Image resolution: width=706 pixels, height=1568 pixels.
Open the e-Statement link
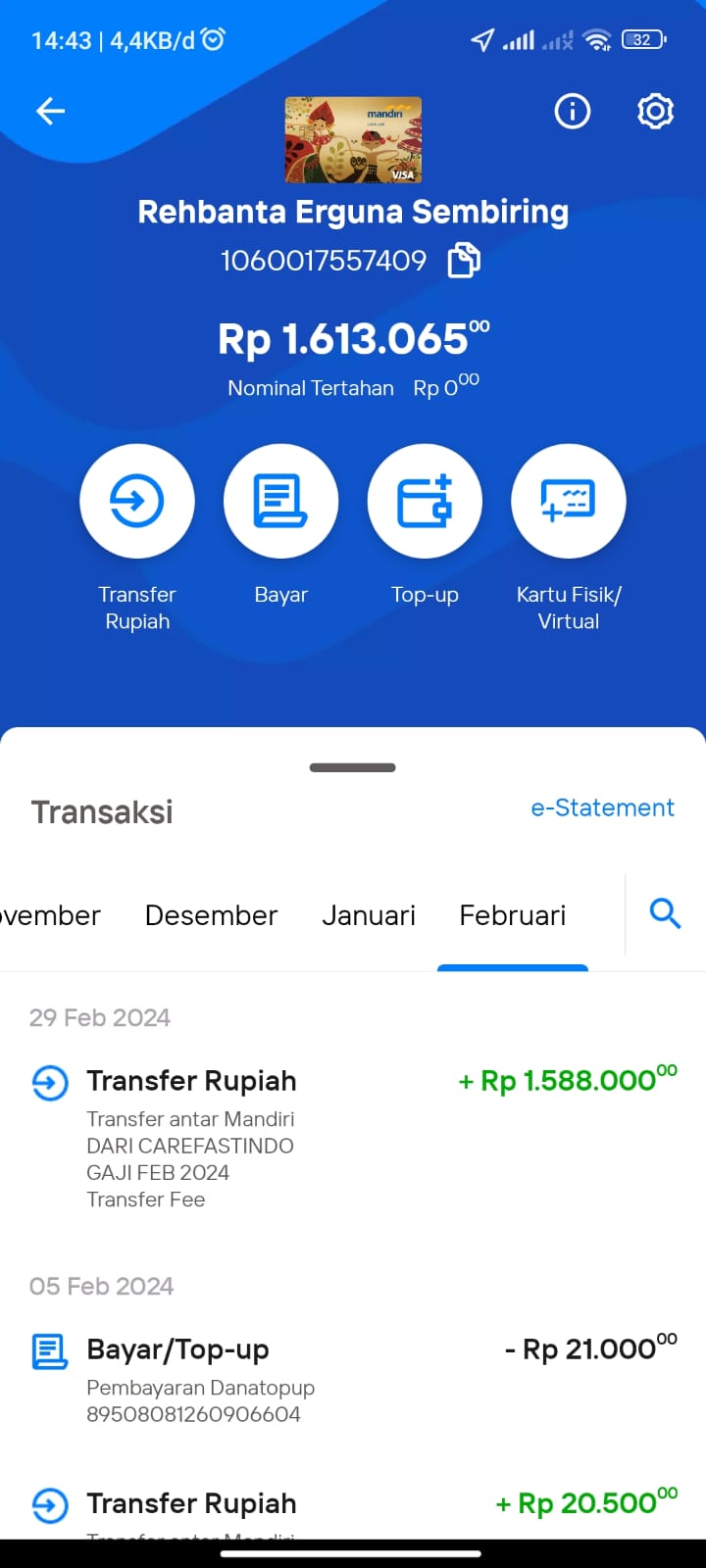tap(602, 808)
